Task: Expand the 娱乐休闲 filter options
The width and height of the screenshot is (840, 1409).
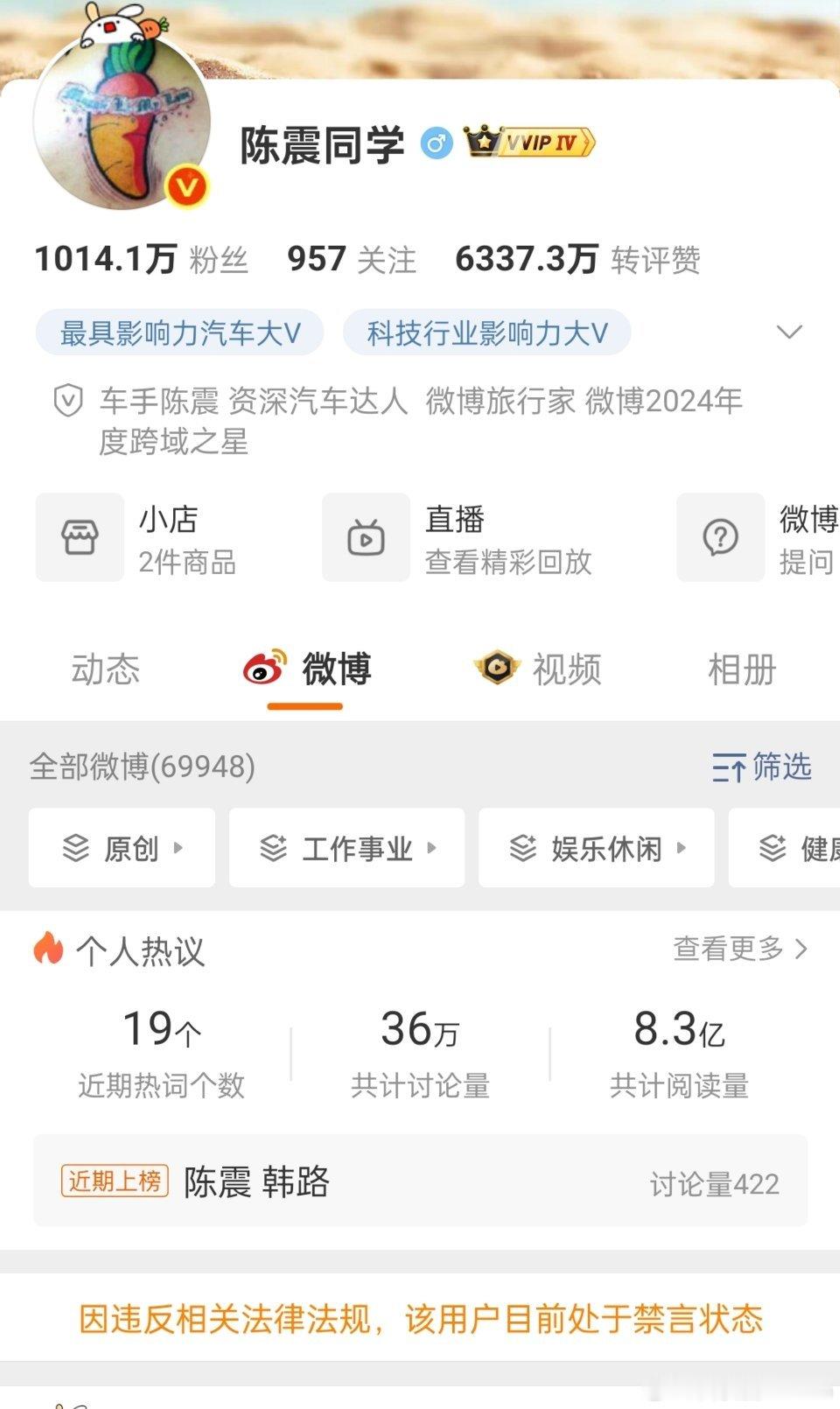Action: (682, 848)
